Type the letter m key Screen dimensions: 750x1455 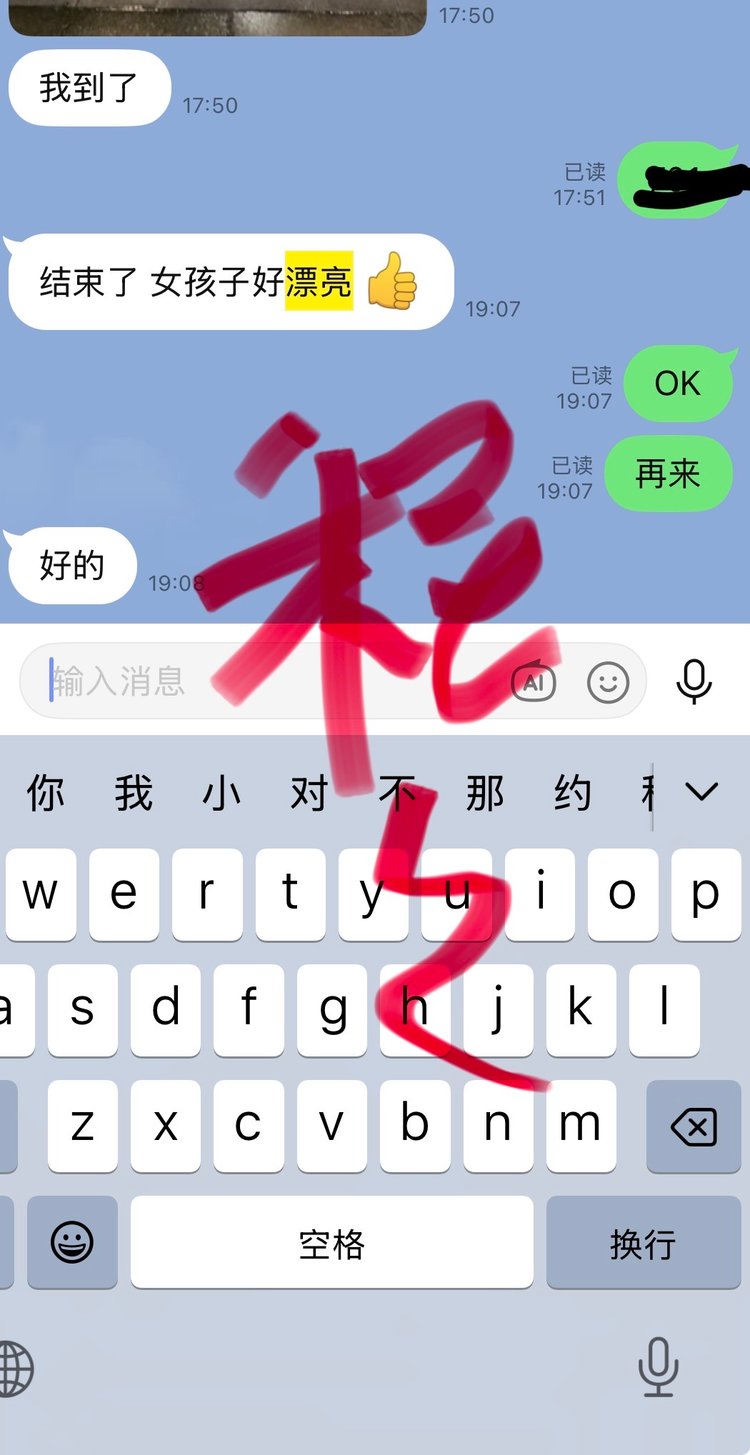(579, 1126)
